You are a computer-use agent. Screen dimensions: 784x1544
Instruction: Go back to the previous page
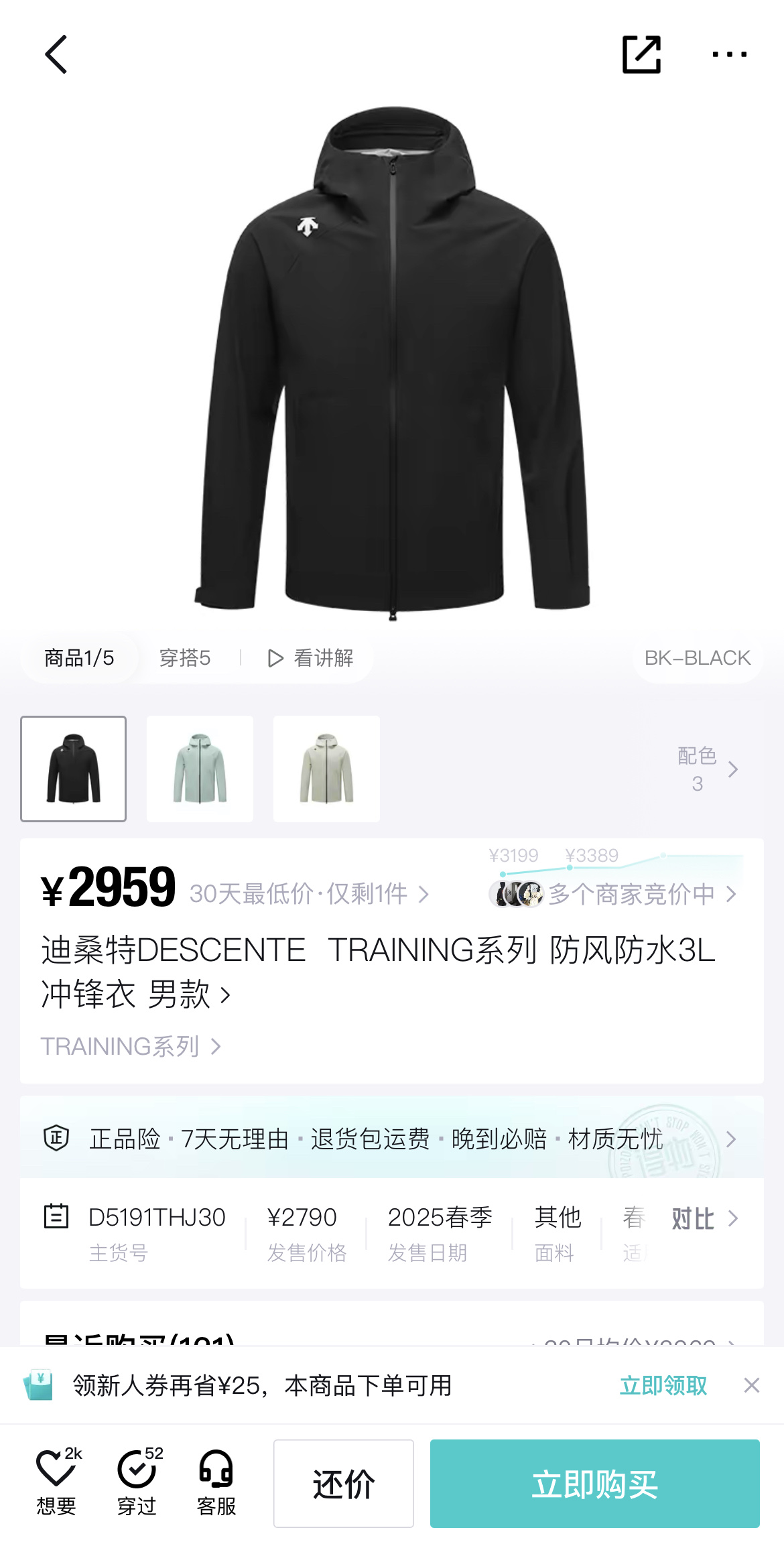click(x=56, y=54)
